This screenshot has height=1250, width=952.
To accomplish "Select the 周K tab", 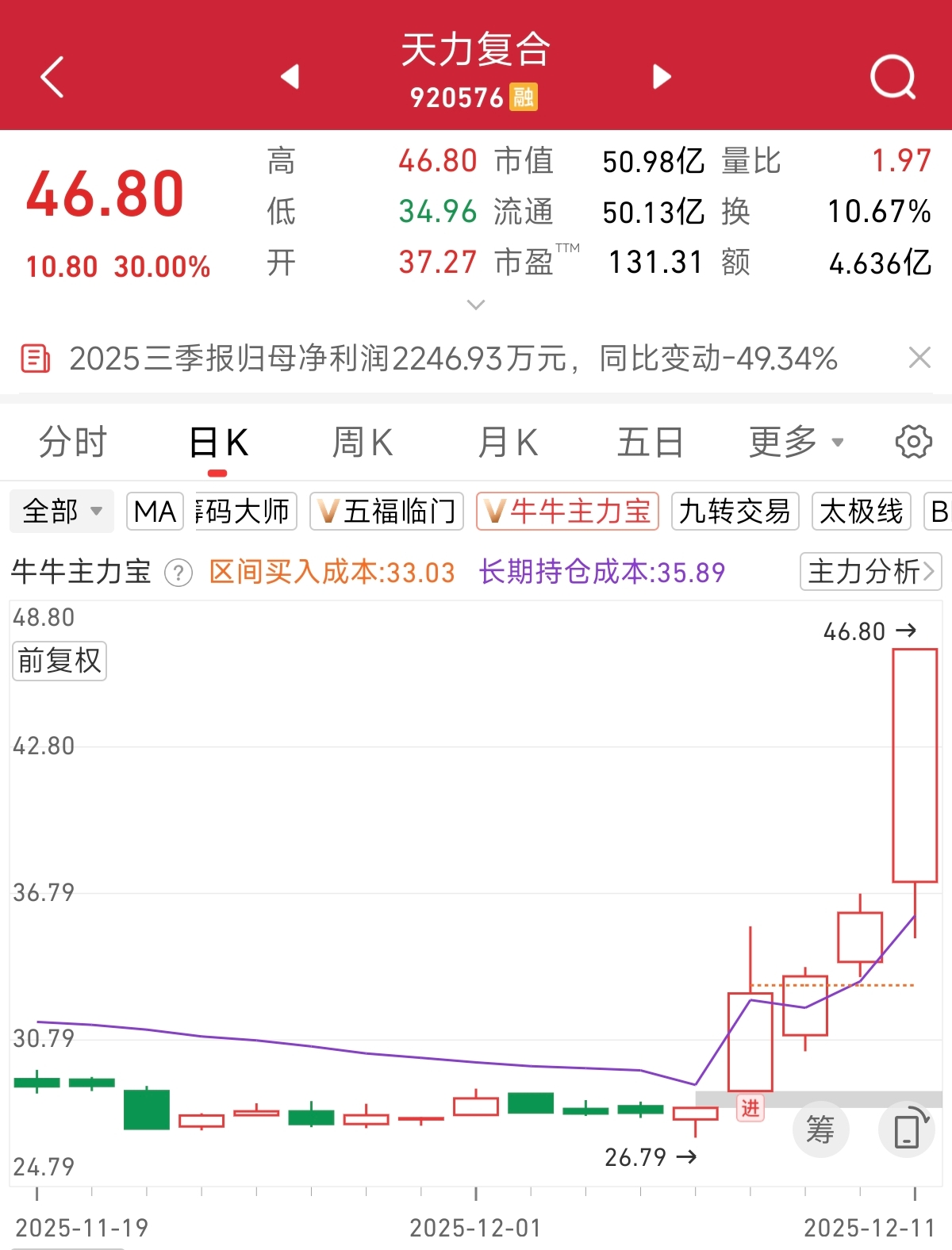I will coord(363,442).
